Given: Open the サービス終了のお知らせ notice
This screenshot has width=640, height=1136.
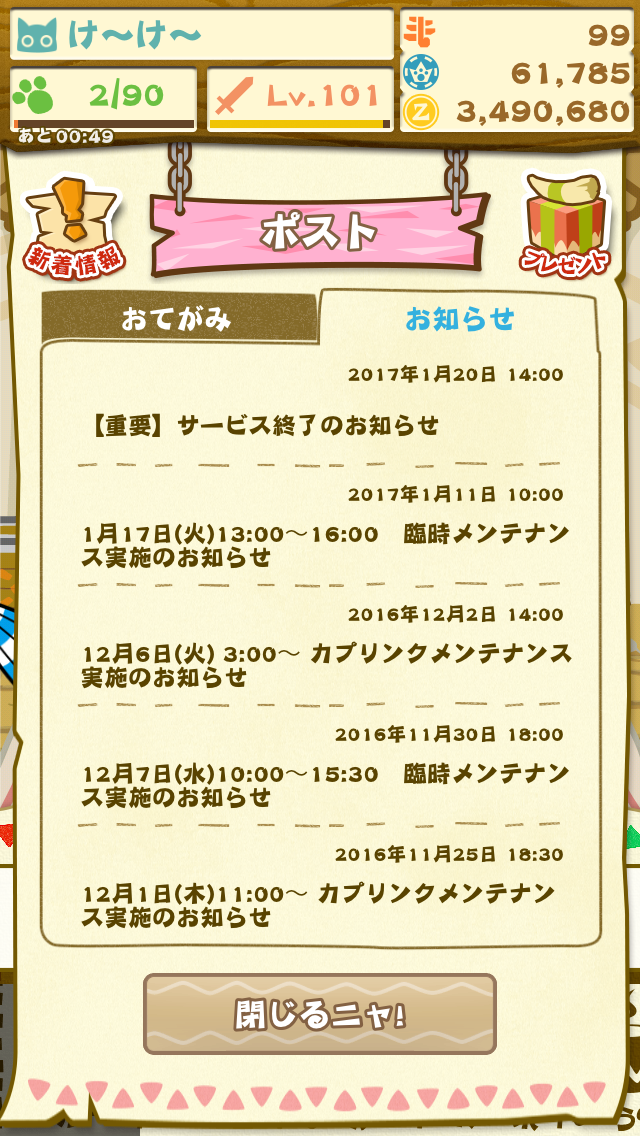Looking at the screenshot, I should (265, 426).
